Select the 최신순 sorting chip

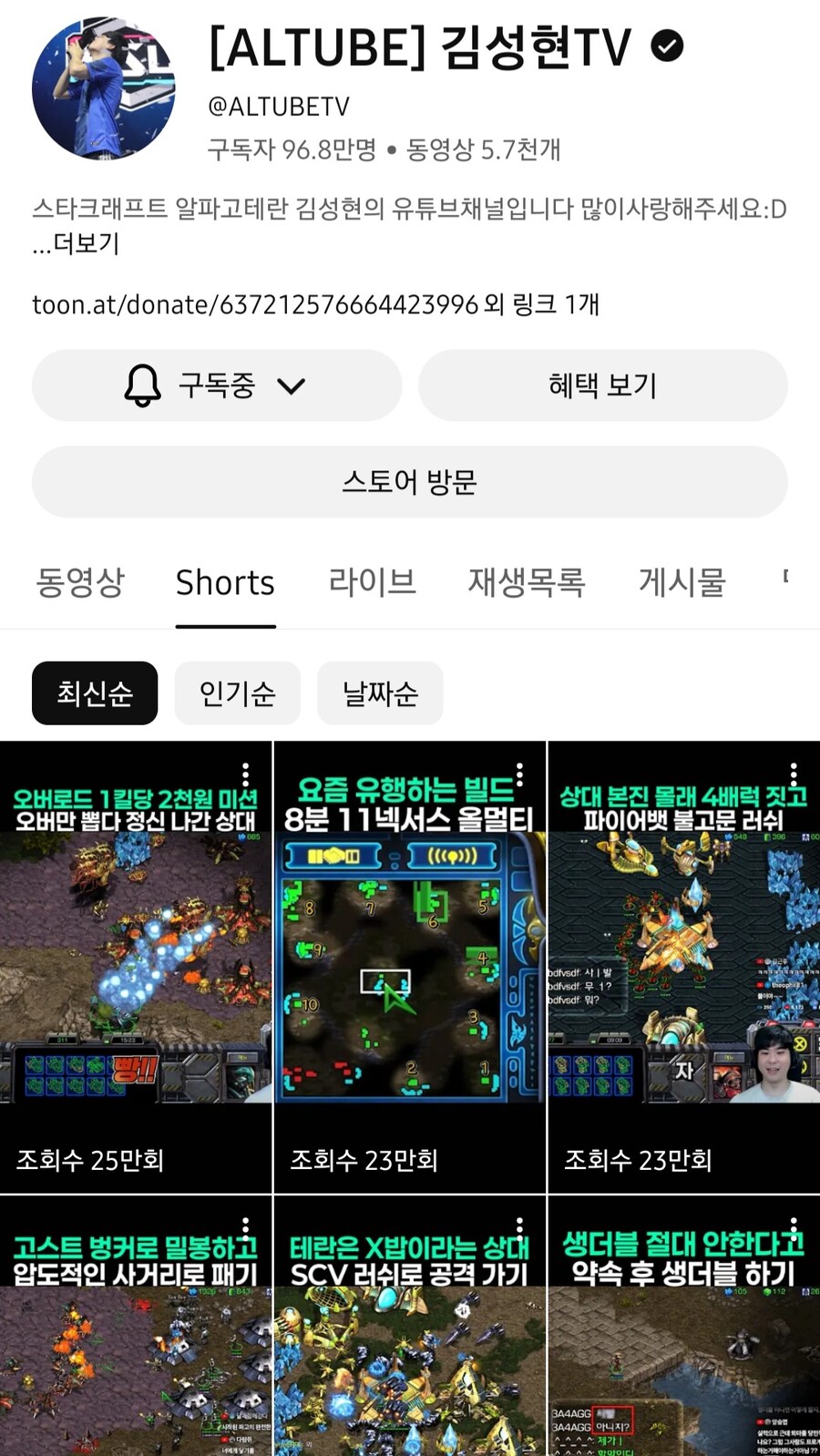[94, 693]
